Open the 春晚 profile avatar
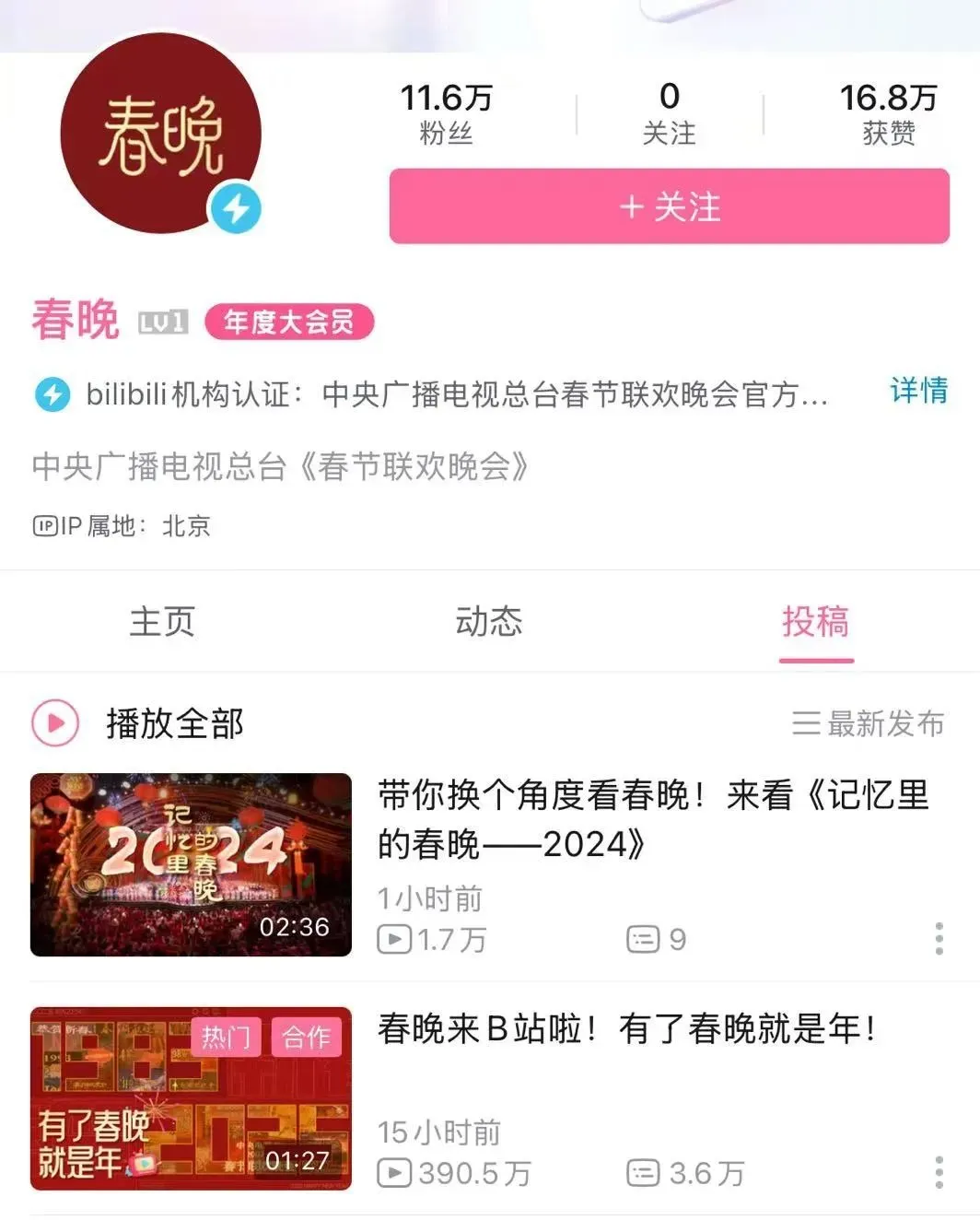Image resolution: width=980 pixels, height=1220 pixels. tap(160, 134)
